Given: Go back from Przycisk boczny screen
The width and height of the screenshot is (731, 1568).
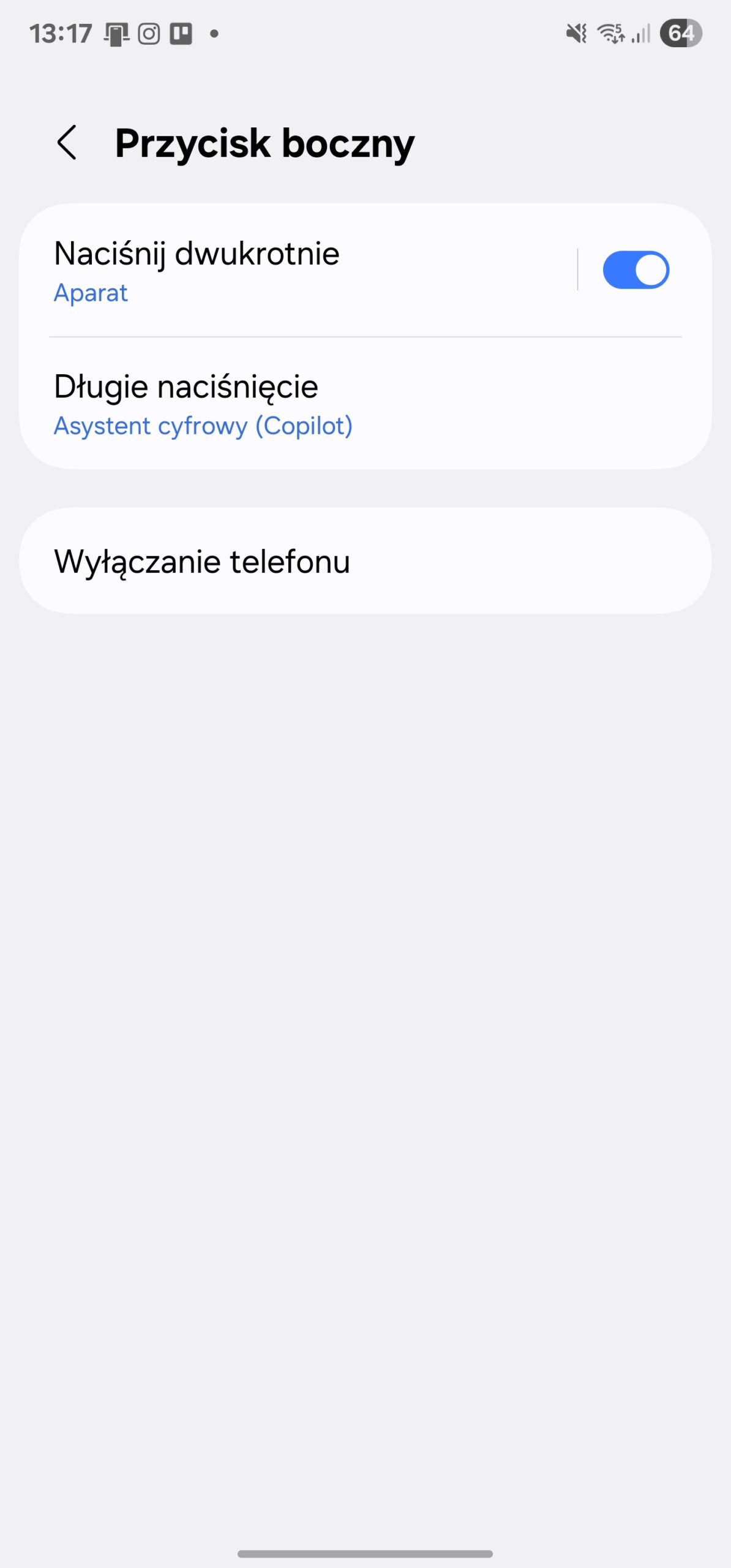Looking at the screenshot, I should pyautogui.click(x=67, y=143).
